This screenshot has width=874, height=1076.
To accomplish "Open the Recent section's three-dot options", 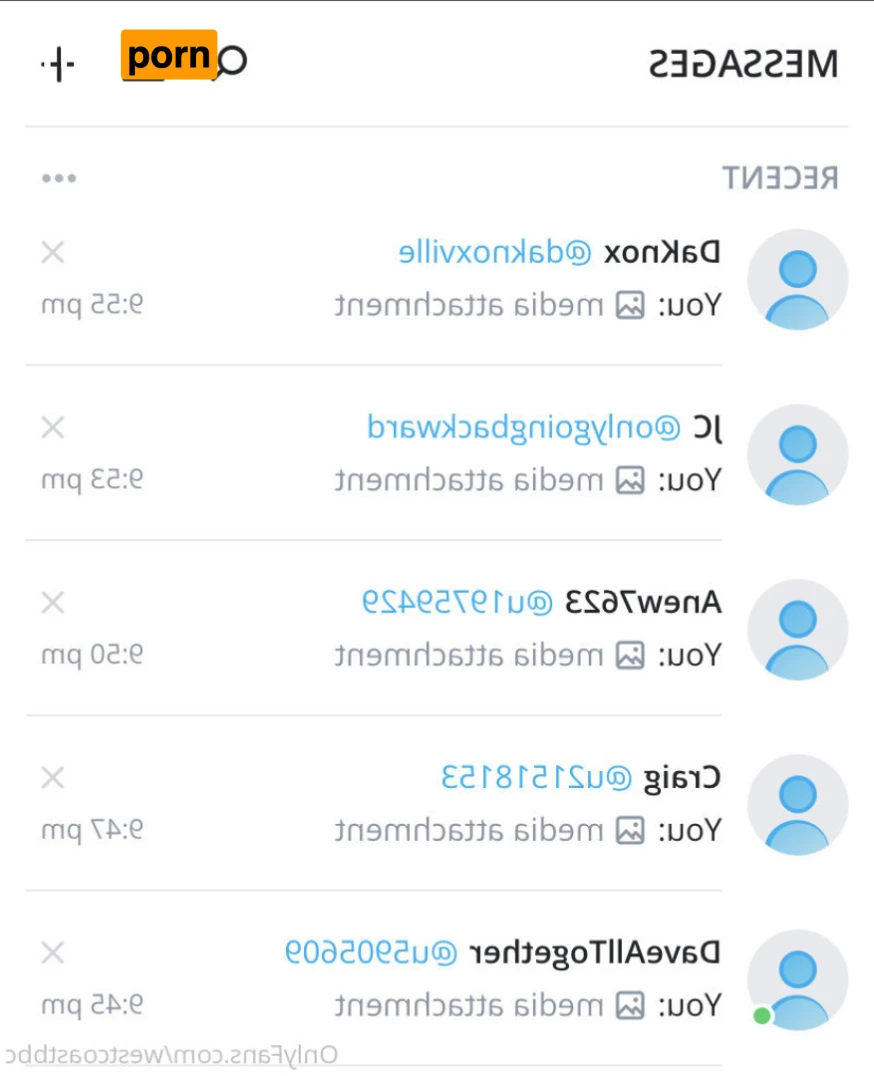I will (58, 179).
